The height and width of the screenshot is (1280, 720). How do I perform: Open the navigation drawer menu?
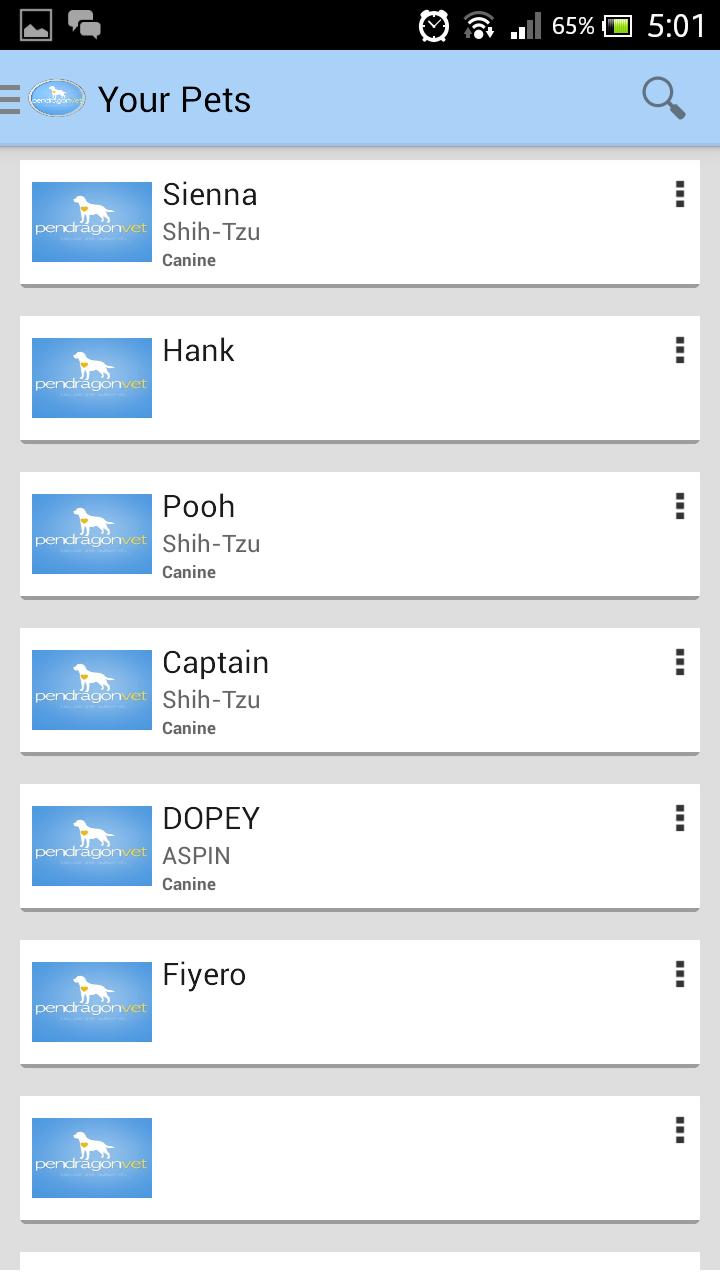coord(12,99)
